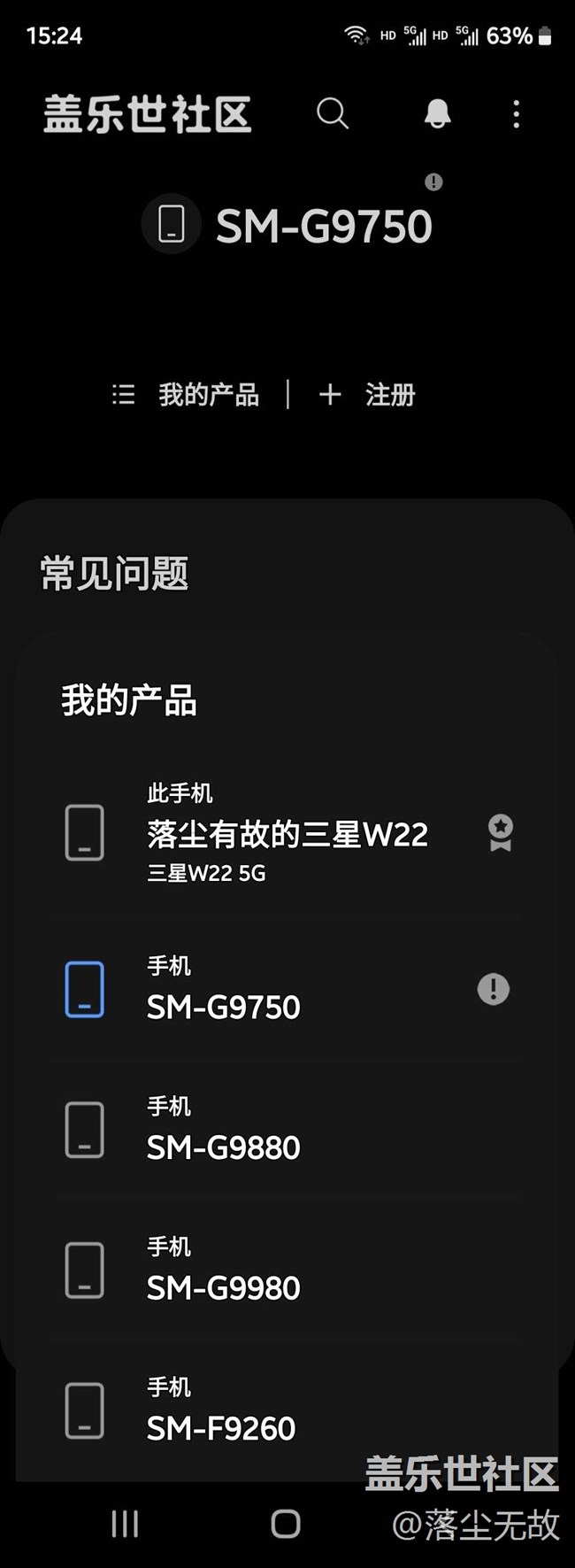Open the three-dot overflow menu
The image size is (575, 1568).
coord(517,113)
